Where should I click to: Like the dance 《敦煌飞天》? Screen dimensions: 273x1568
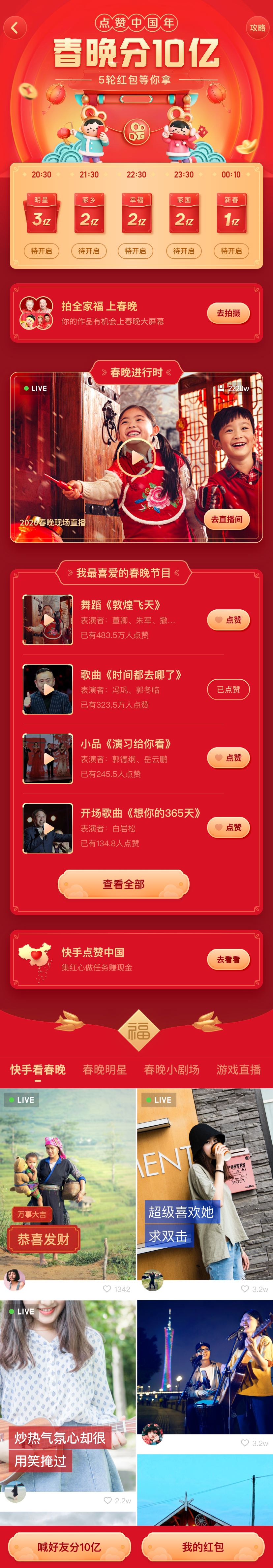click(x=228, y=620)
